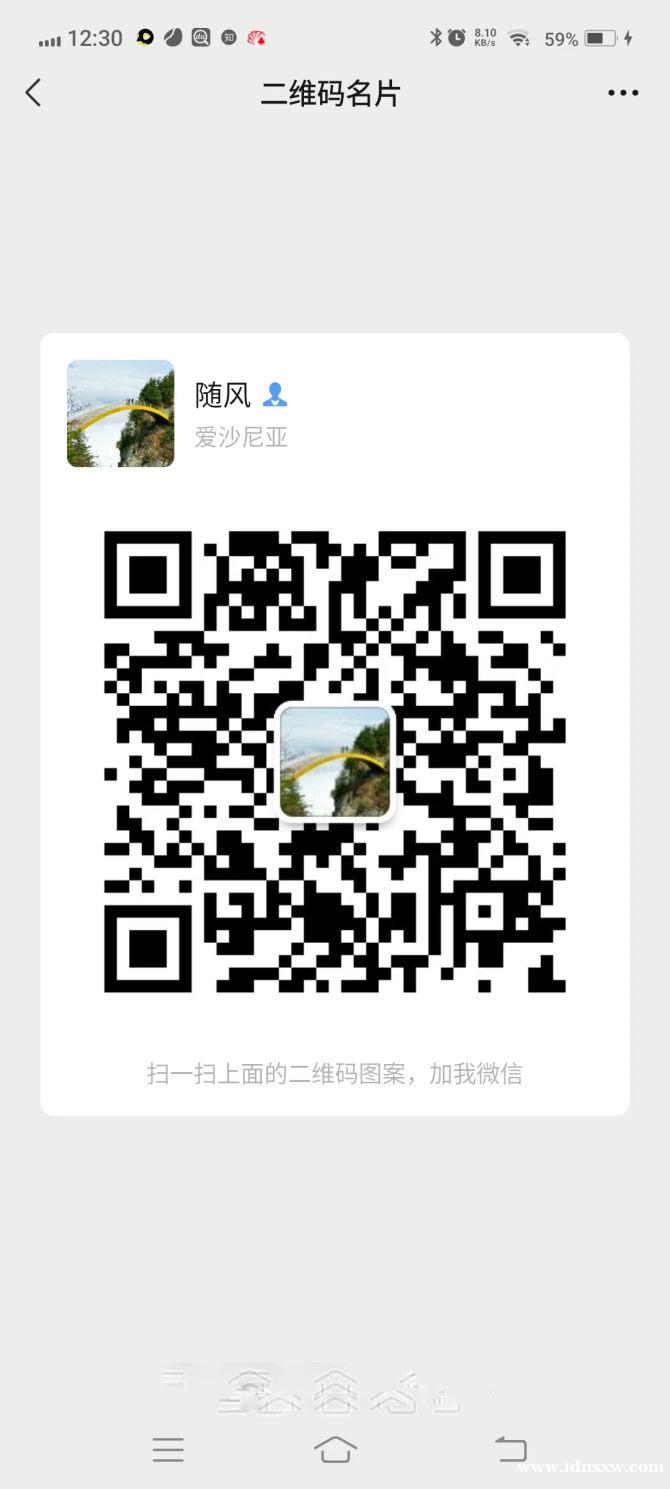This screenshot has height=1489, width=670.
Task: Open the three-dot overflow menu
Action: pyautogui.click(x=623, y=93)
